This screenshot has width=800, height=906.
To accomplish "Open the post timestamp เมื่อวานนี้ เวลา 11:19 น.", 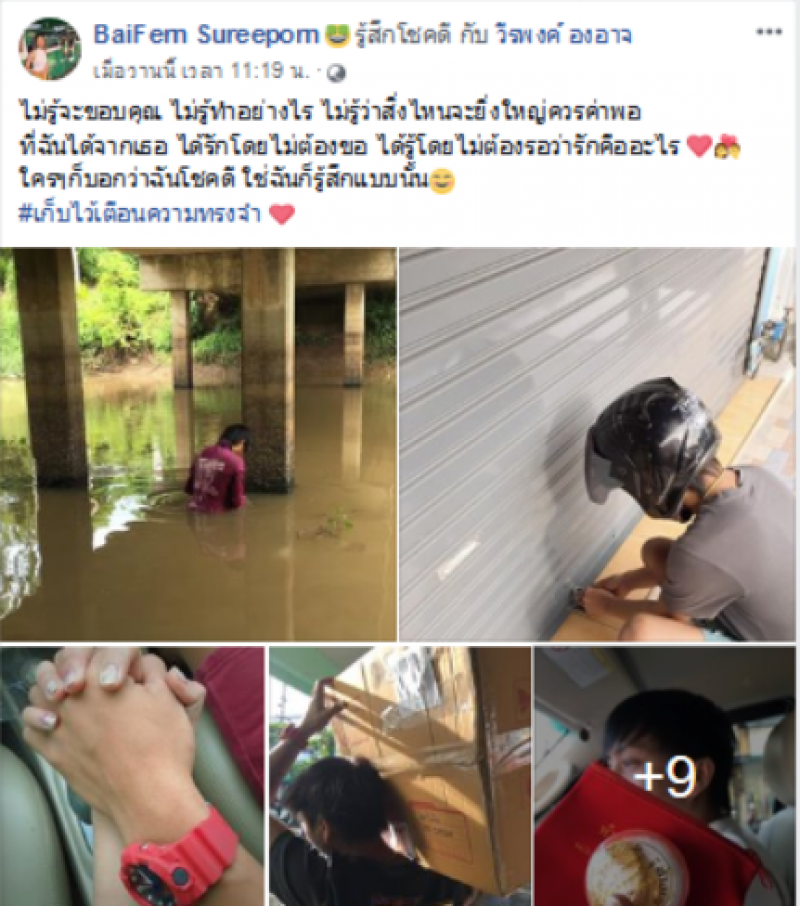I will (x=207, y=72).
